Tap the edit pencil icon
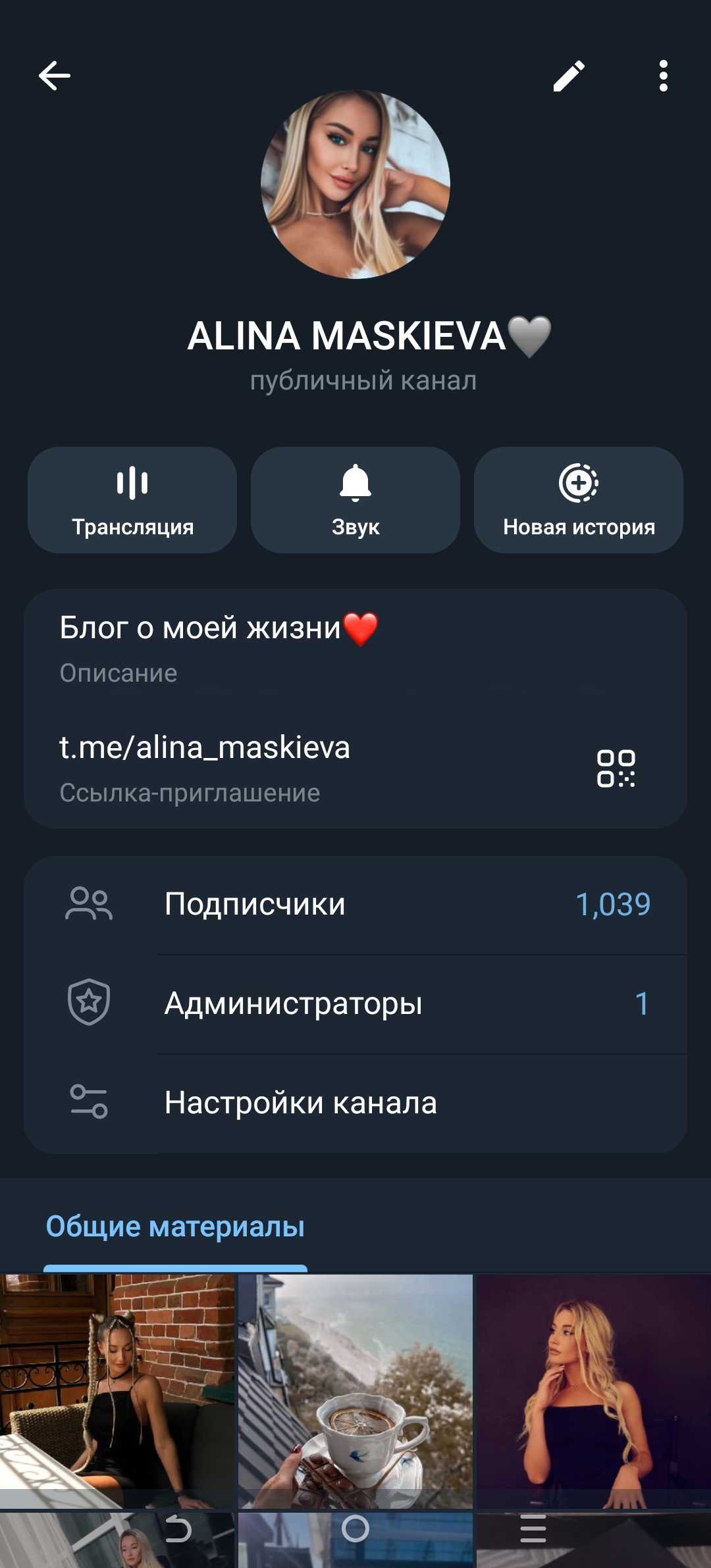711x1568 pixels. point(568,76)
